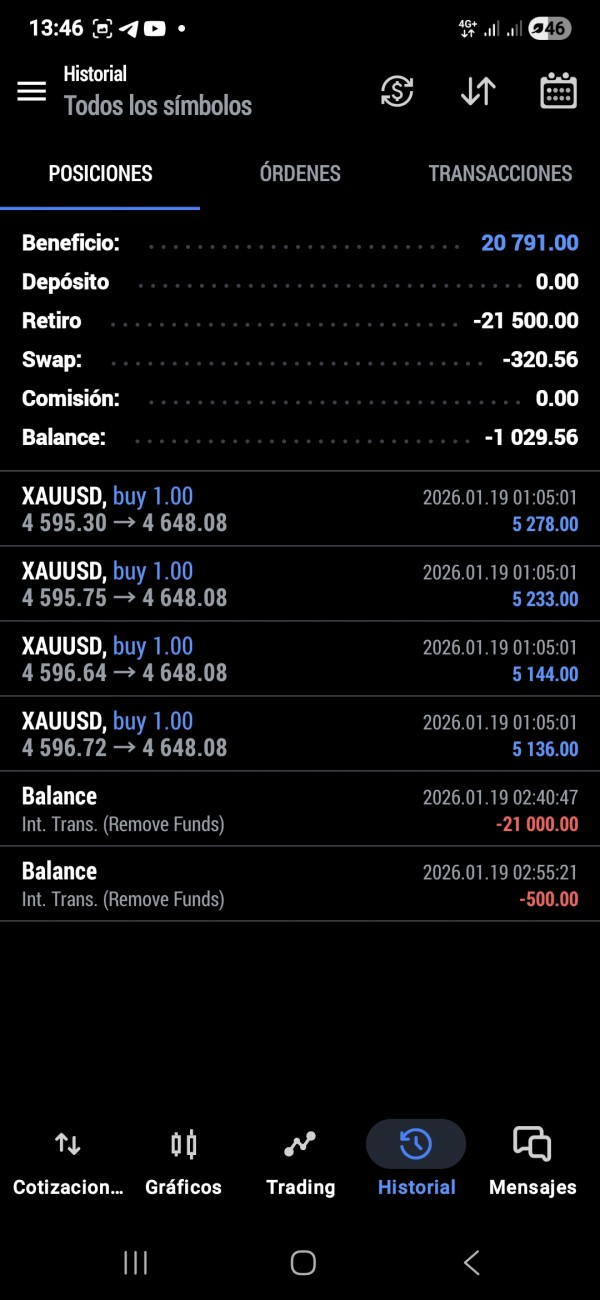
Task: Switch to the Trading tab
Action: [300, 1162]
